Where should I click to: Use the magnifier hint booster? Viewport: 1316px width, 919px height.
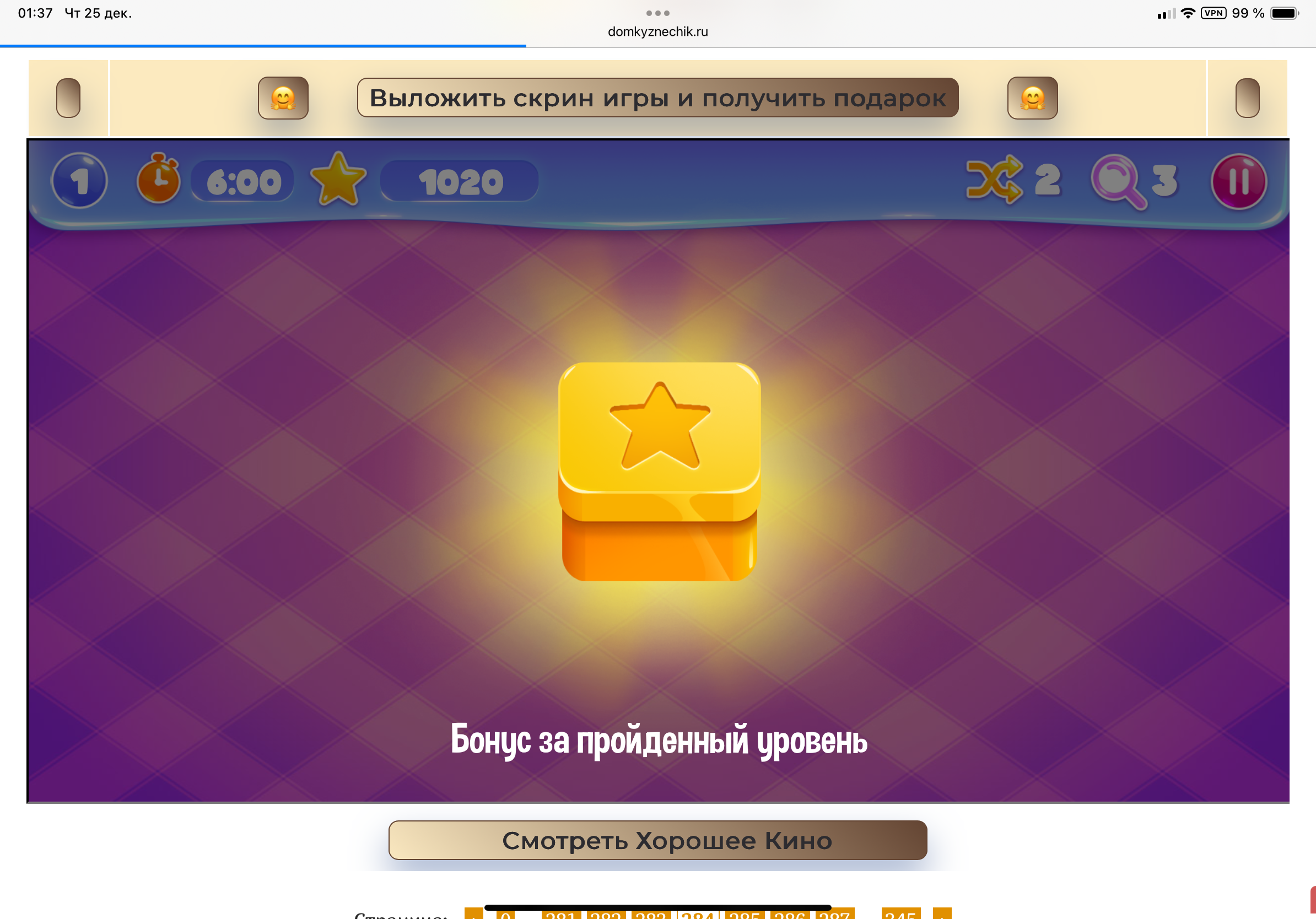pyautogui.click(x=1118, y=182)
